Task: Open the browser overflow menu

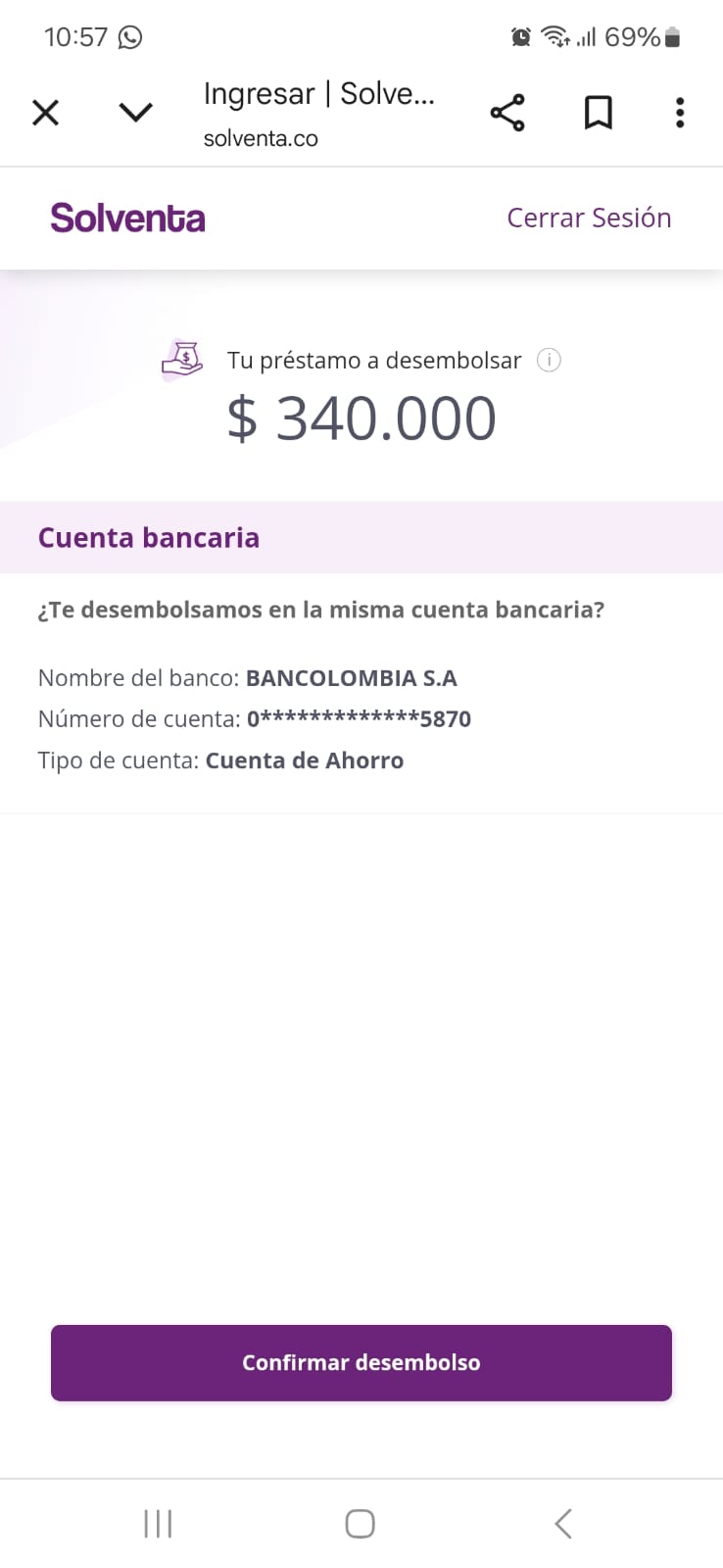Action: [680, 113]
